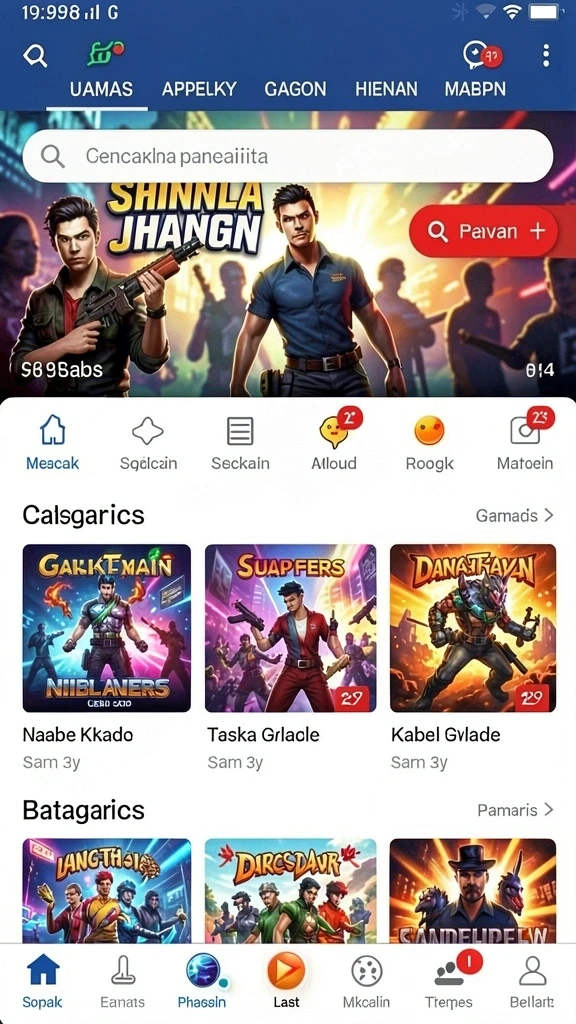576x1024 pixels.
Task: Open the chat bubble with notification badge
Action: [x=481, y=56]
